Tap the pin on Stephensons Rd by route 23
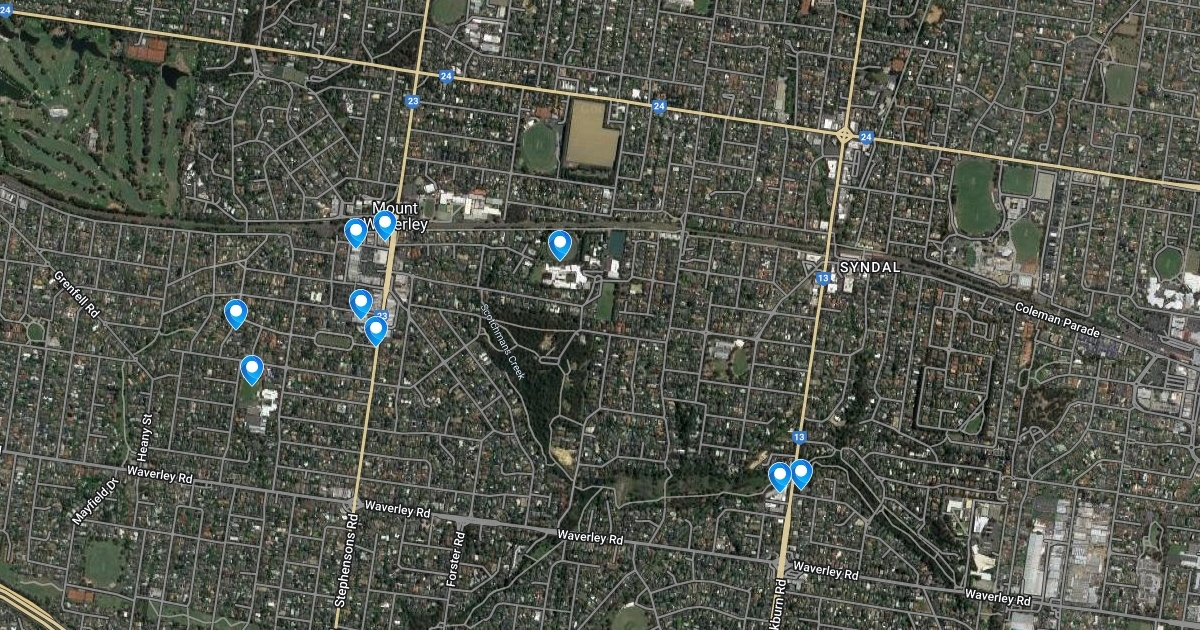The image size is (1200, 630). pyautogui.click(x=376, y=329)
